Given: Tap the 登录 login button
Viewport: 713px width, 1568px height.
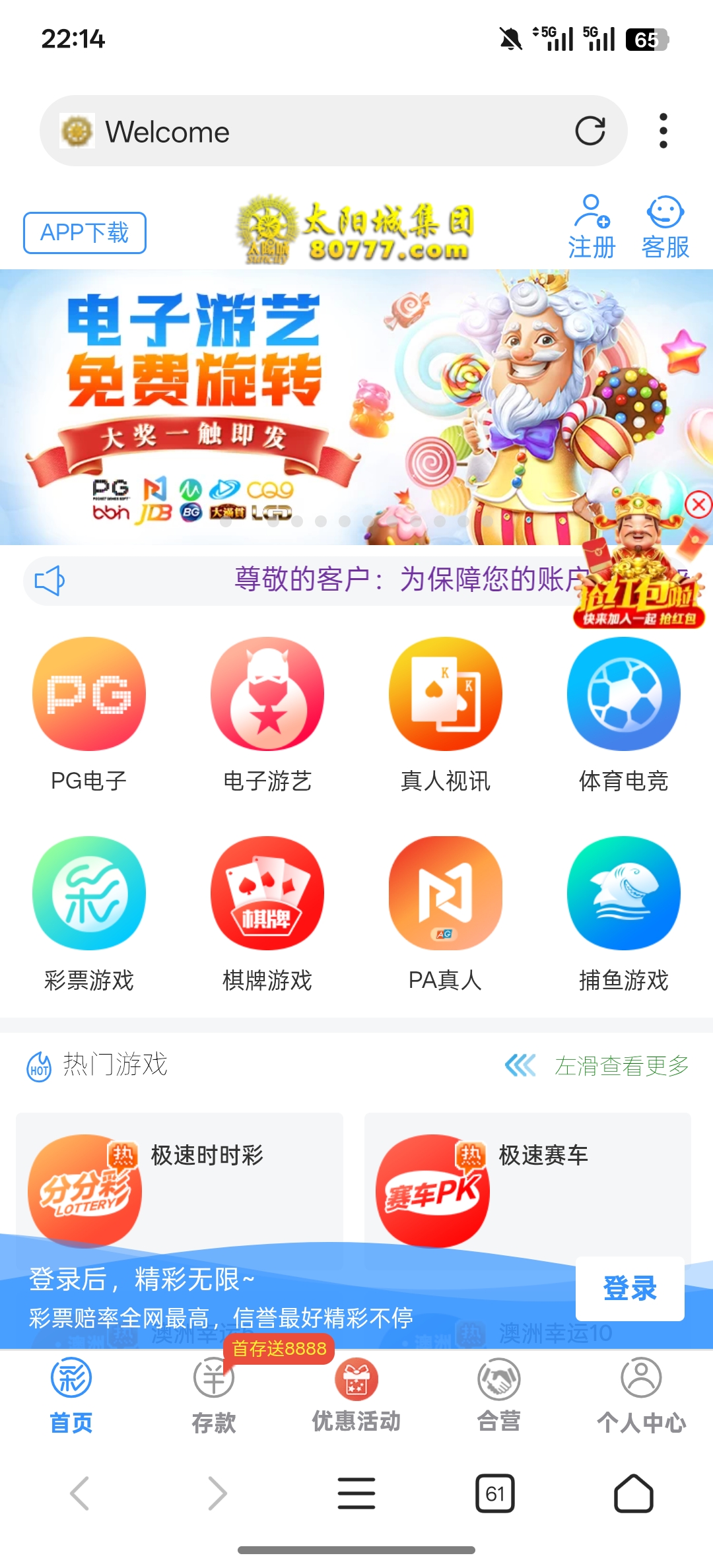Looking at the screenshot, I should [x=629, y=1288].
